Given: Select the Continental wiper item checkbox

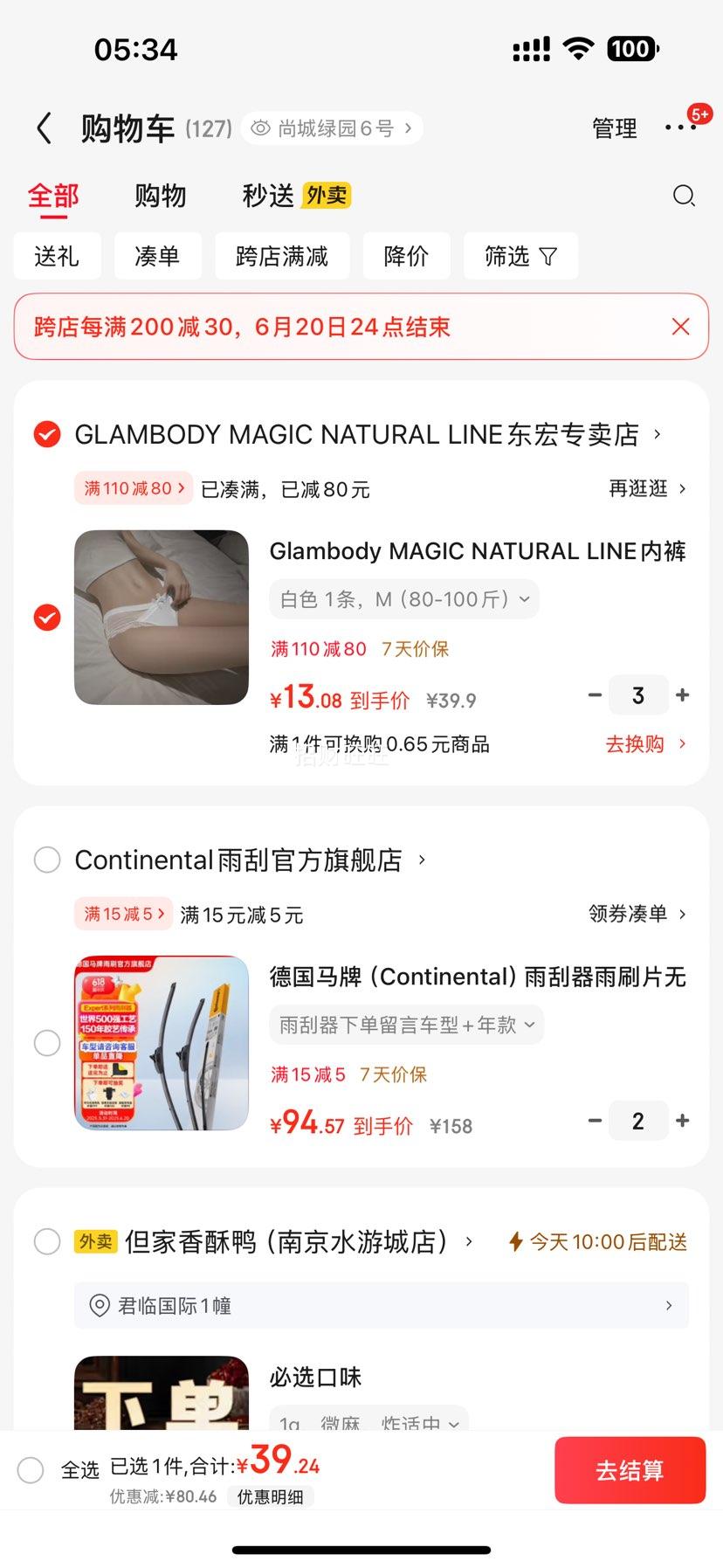Looking at the screenshot, I should pyautogui.click(x=47, y=1043).
